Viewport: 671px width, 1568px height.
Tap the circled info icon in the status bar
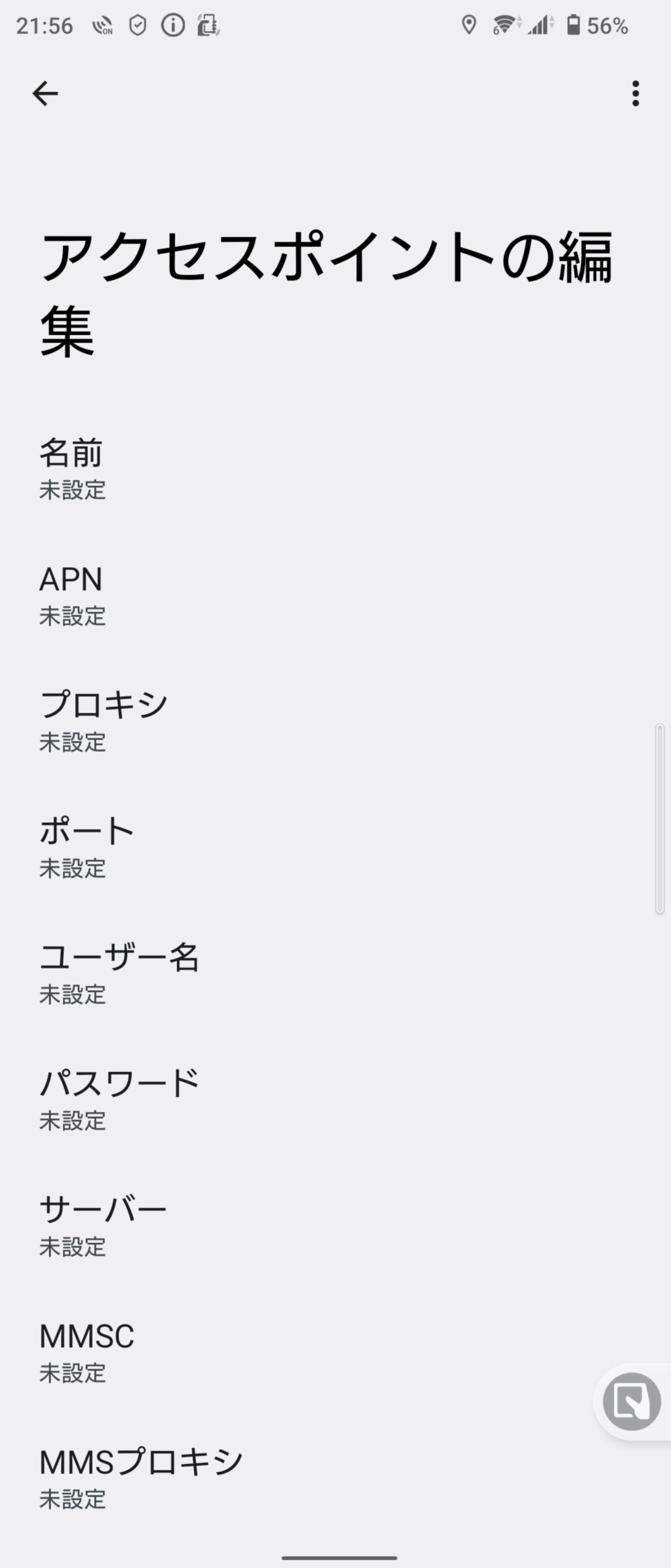tap(172, 25)
